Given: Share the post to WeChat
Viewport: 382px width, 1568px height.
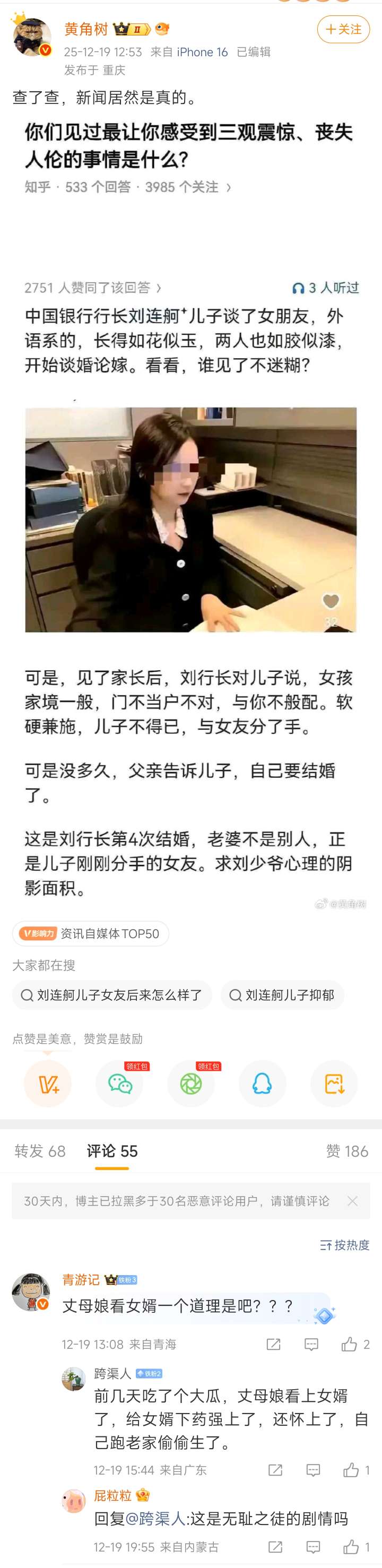Looking at the screenshot, I should [119, 1084].
